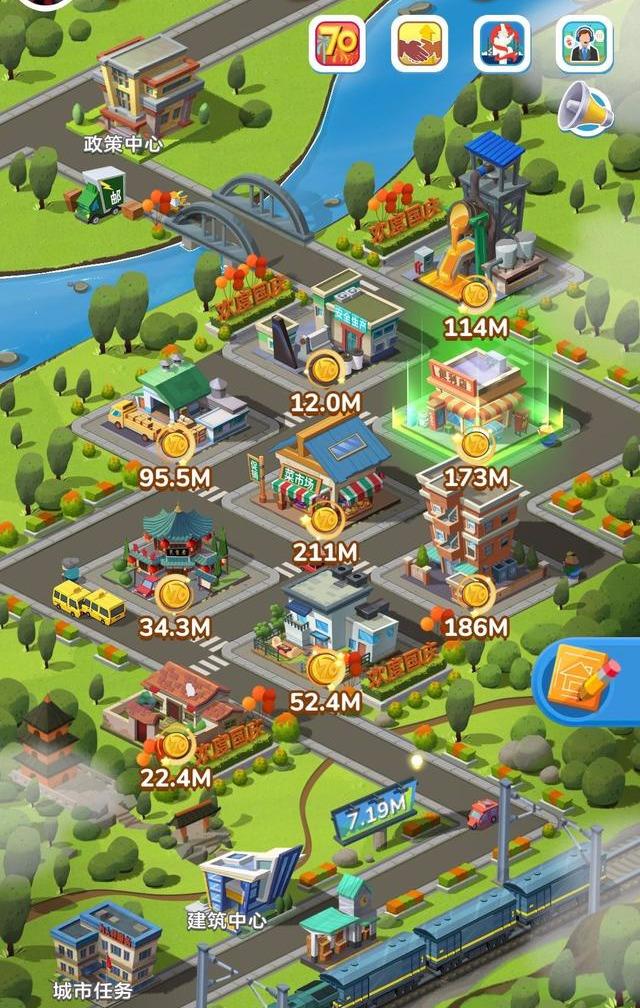Collect the 12.0M coin income
The width and height of the screenshot is (640, 1008).
(x=324, y=371)
